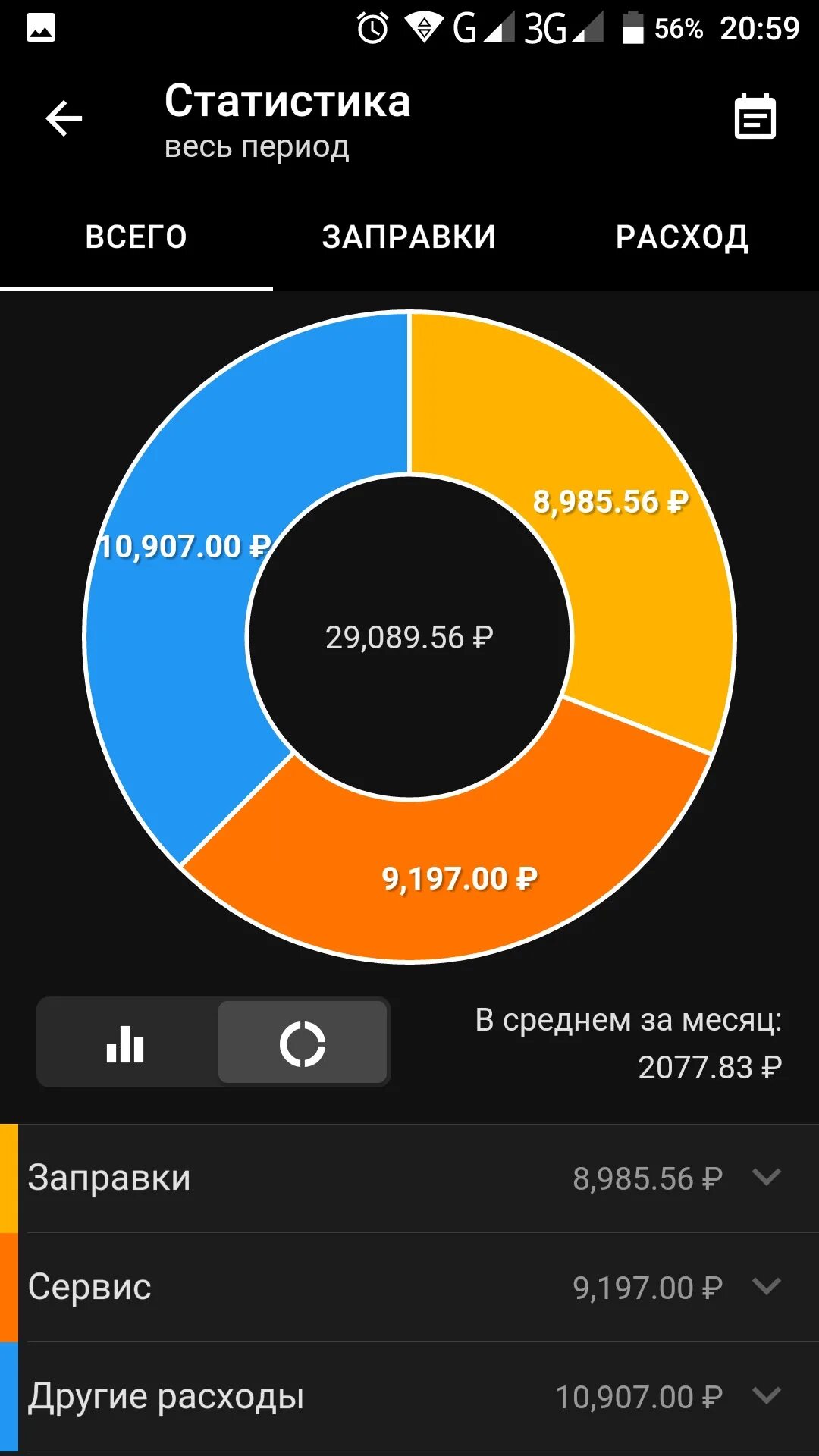
Task: Select the donut chart view
Action: pyautogui.click(x=303, y=1043)
